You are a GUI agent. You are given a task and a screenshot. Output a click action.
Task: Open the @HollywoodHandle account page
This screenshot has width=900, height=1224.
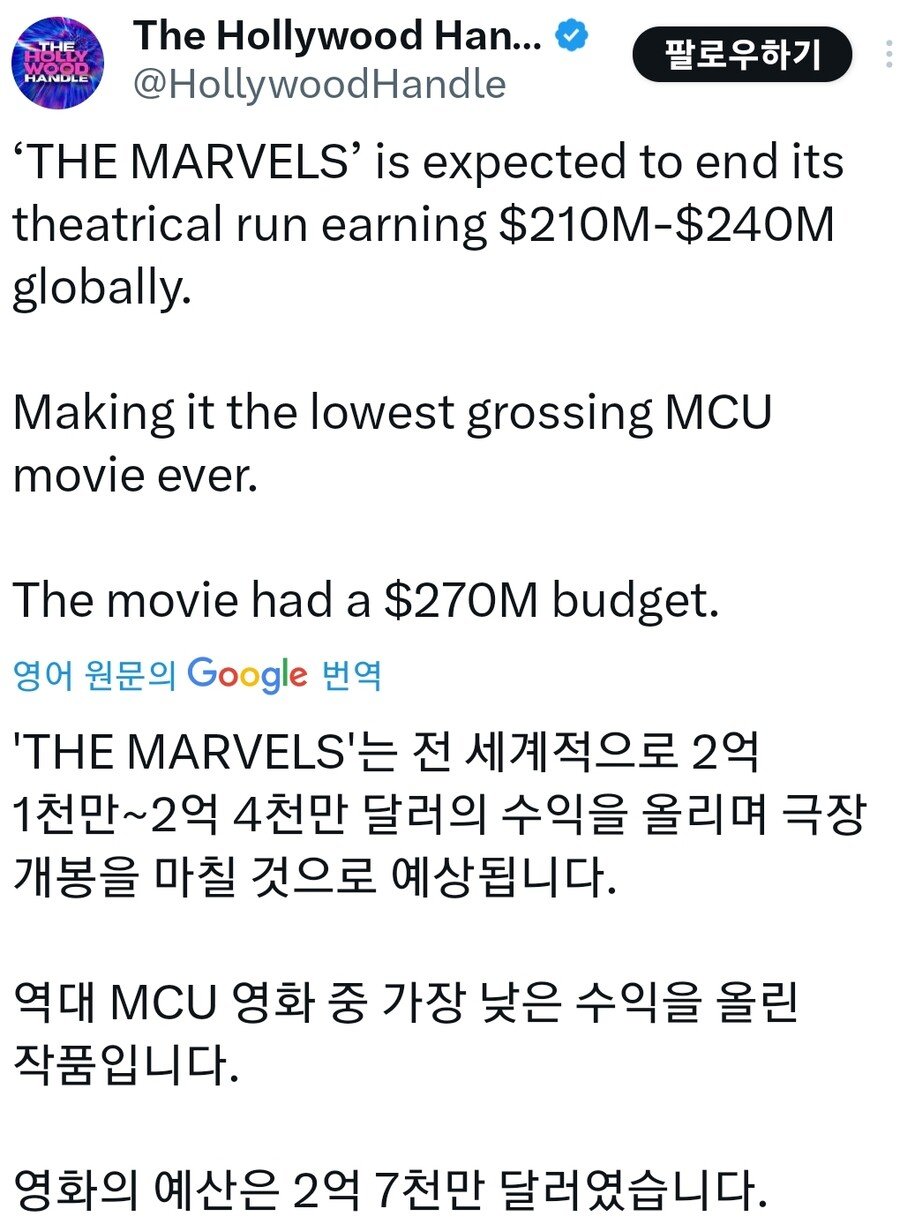[x=319, y=84]
